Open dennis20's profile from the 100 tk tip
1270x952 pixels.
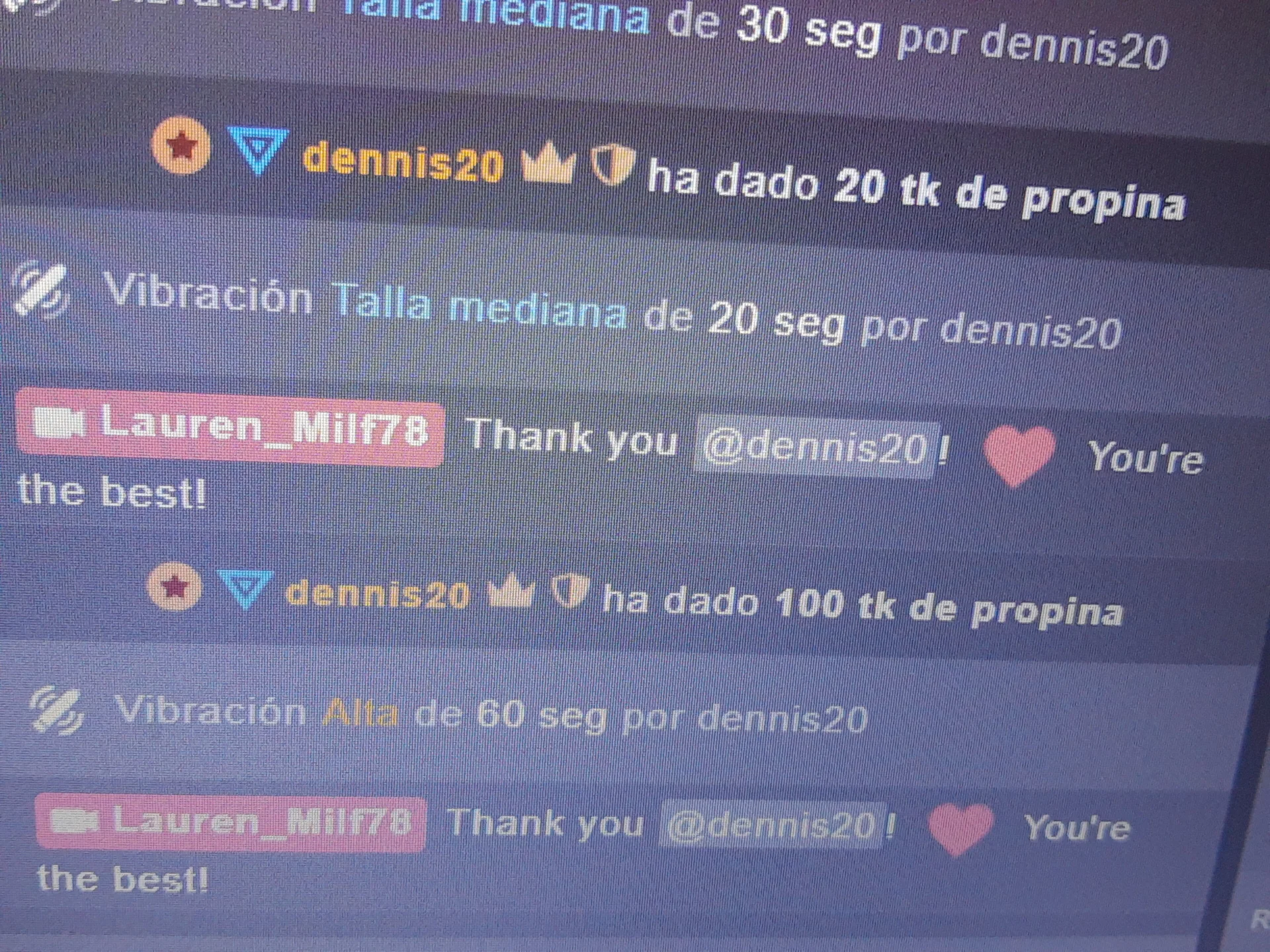[378, 593]
